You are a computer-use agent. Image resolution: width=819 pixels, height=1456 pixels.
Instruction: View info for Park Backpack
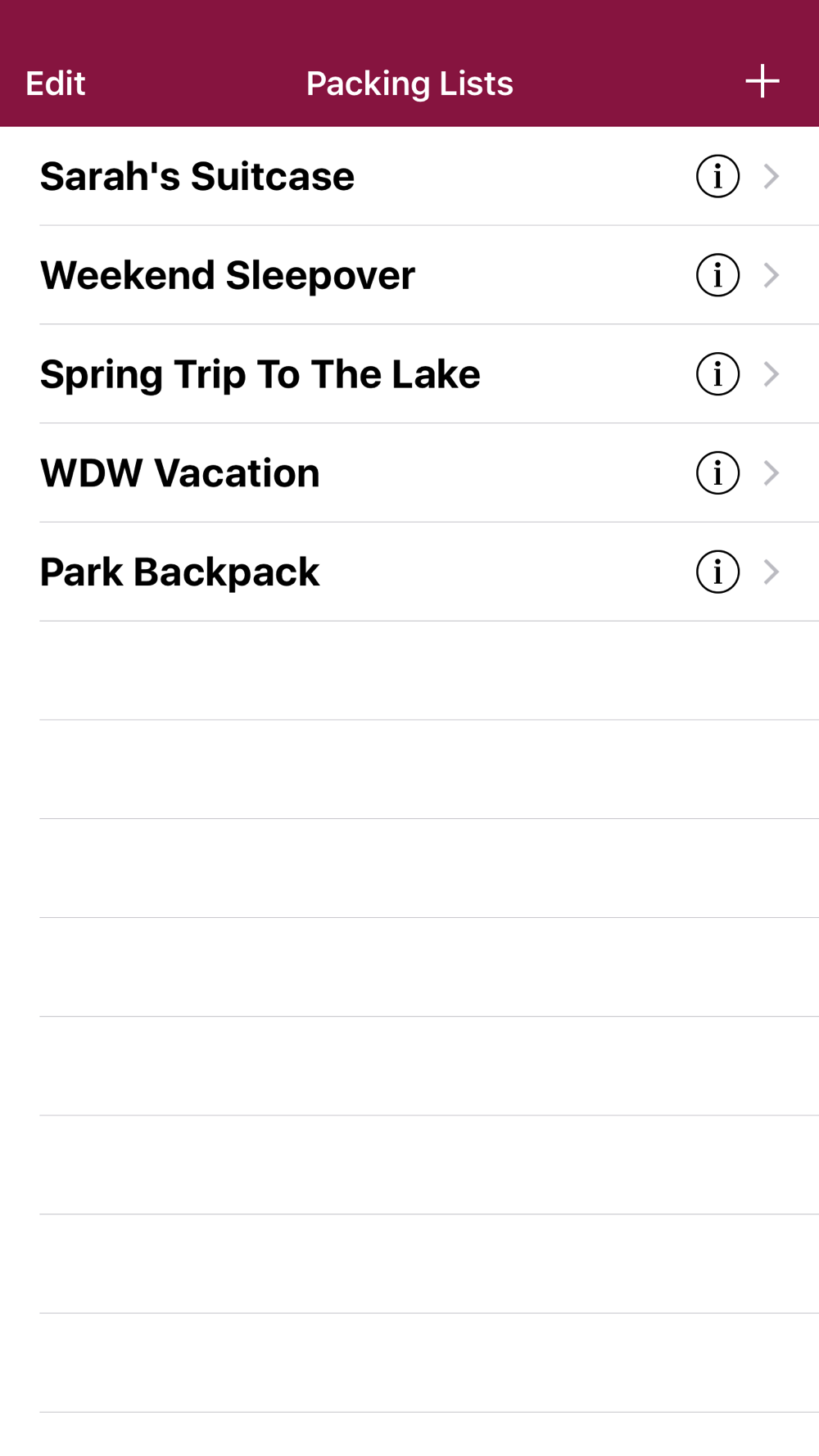pyautogui.click(x=717, y=572)
